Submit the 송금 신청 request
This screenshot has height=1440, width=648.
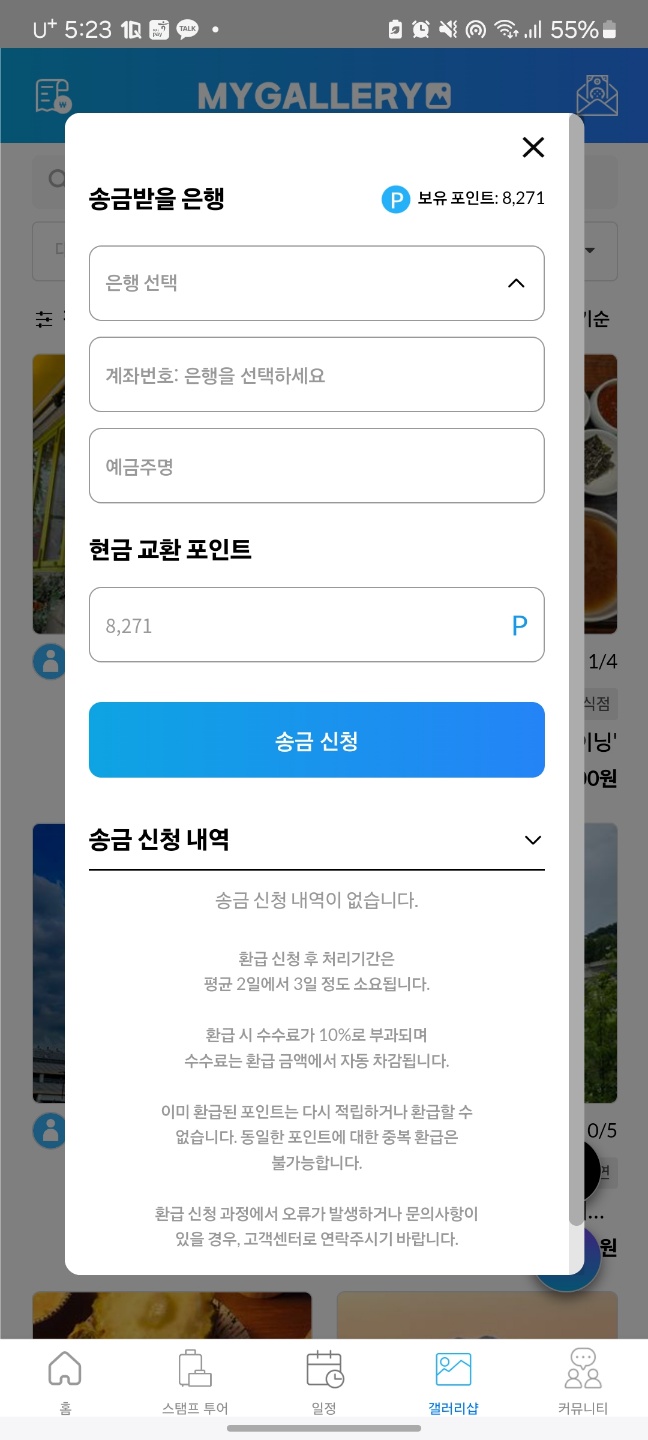(316, 740)
